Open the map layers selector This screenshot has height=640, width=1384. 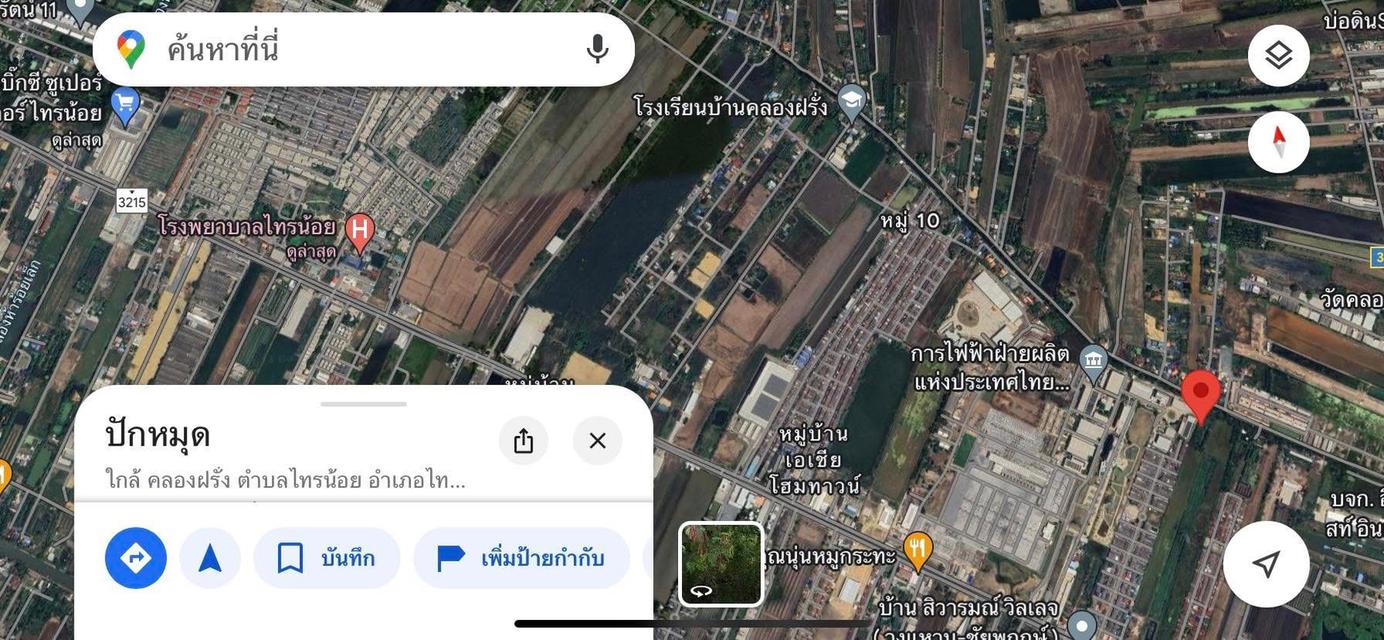click(x=1278, y=55)
